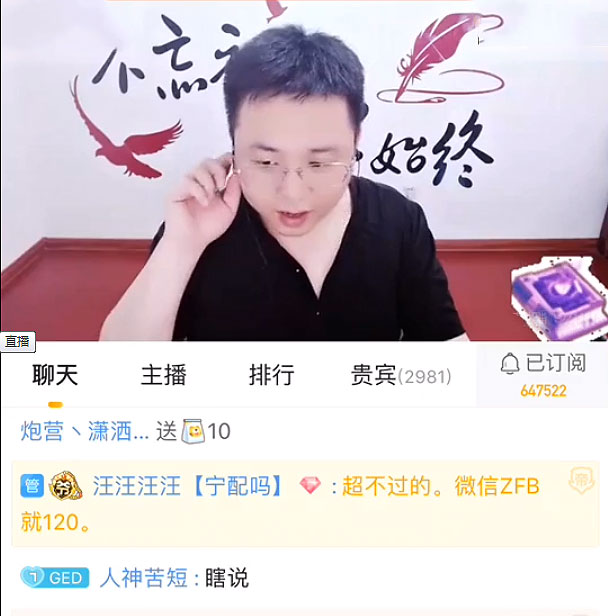Switch to the 聊天 tab
Viewport: 608px width, 616px height.
pos(55,376)
